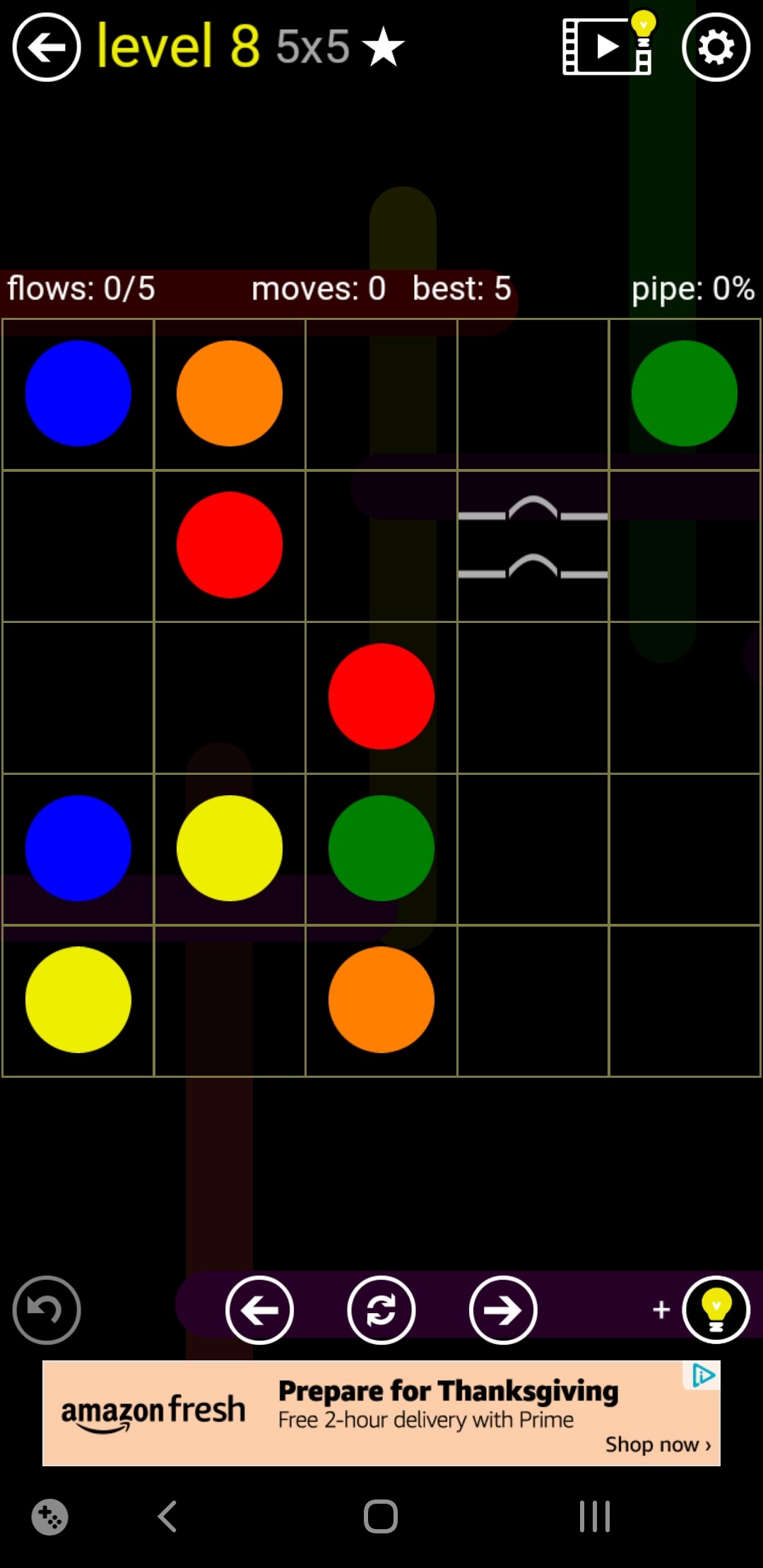
Task: Open the Amazon Fresh Thanksgiving ad
Action: tap(381, 1413)
